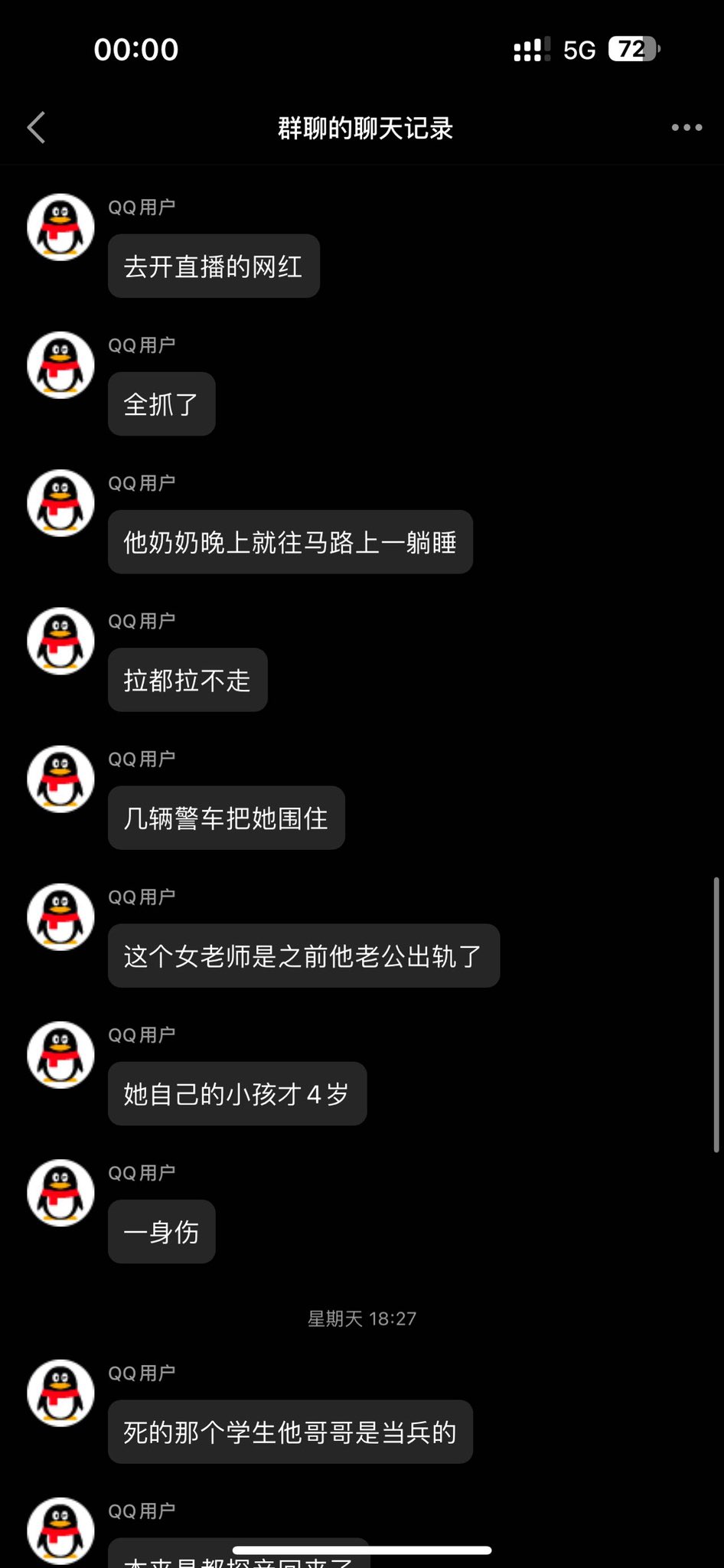Select the message bubble 全抓了
Viewport: 724px width, 1568px height.
pos(161,404)
